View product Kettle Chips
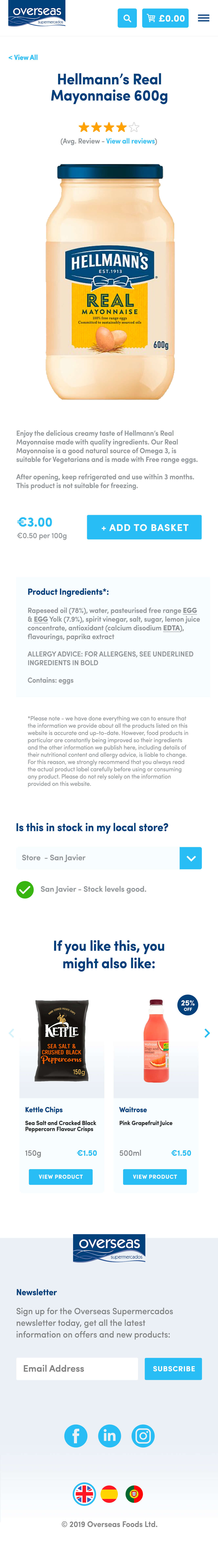 click(x=61, y=1177)
